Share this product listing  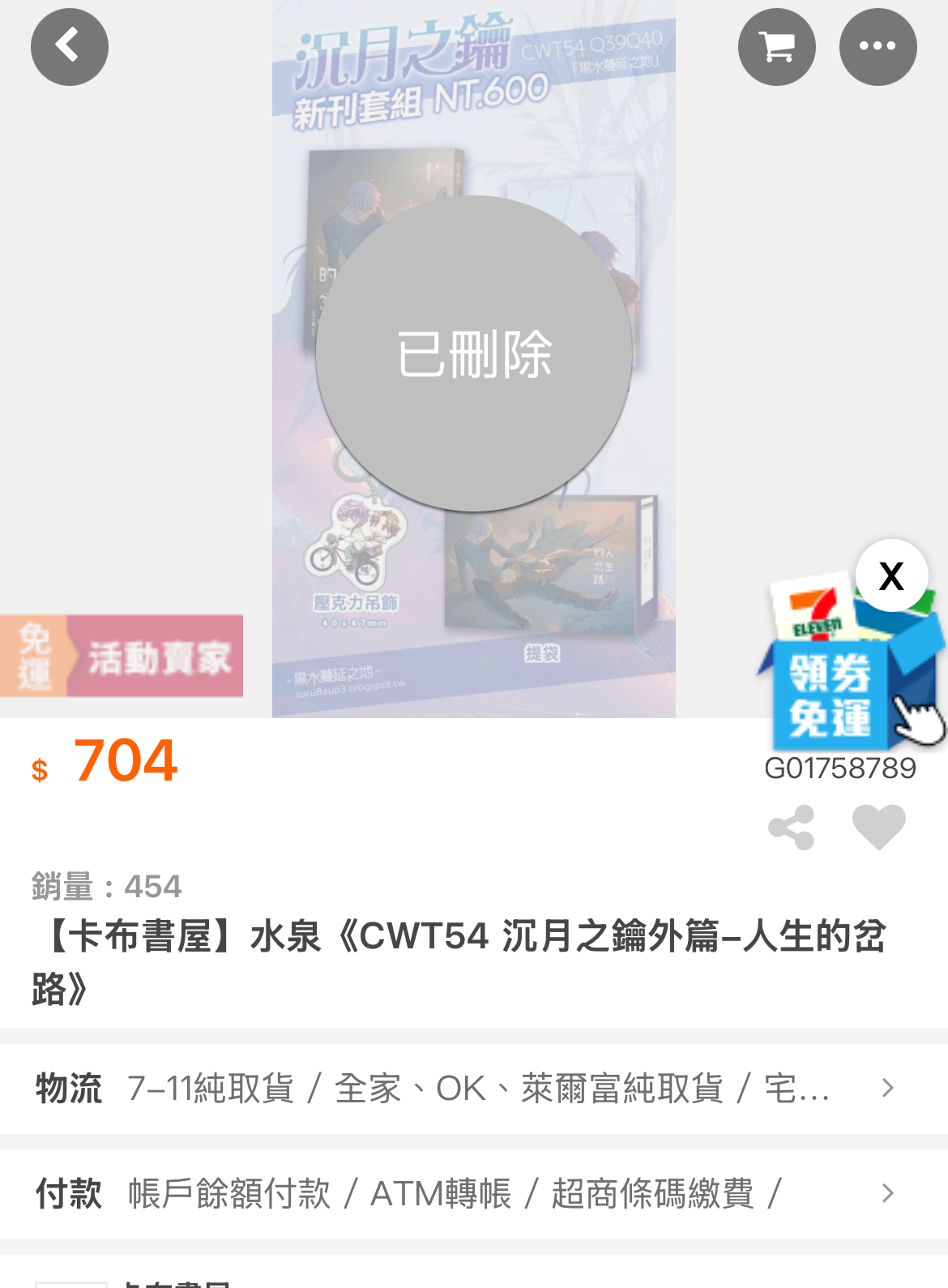tap(791, 828)
